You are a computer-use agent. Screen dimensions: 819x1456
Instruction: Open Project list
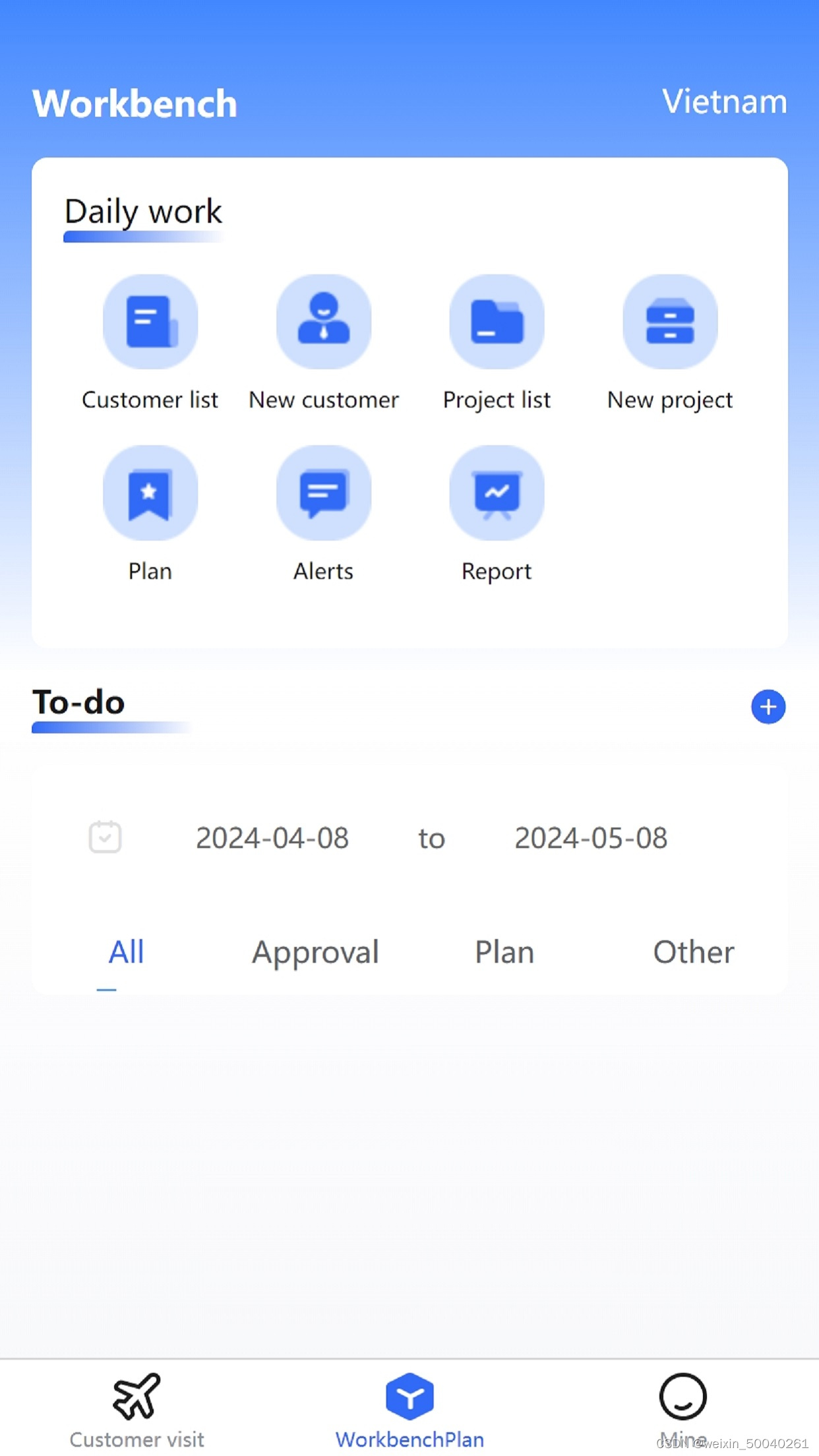tap(497, 344)
